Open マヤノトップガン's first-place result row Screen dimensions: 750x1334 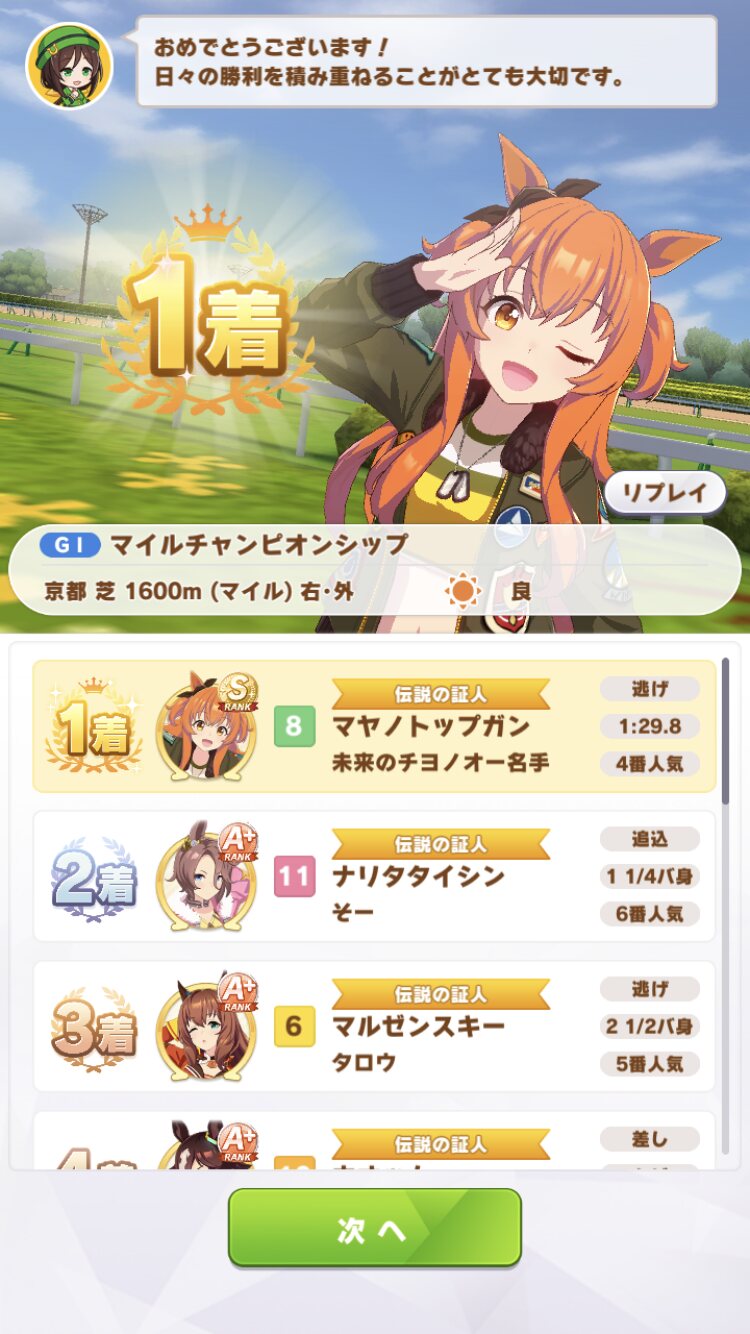coord(374,726)
